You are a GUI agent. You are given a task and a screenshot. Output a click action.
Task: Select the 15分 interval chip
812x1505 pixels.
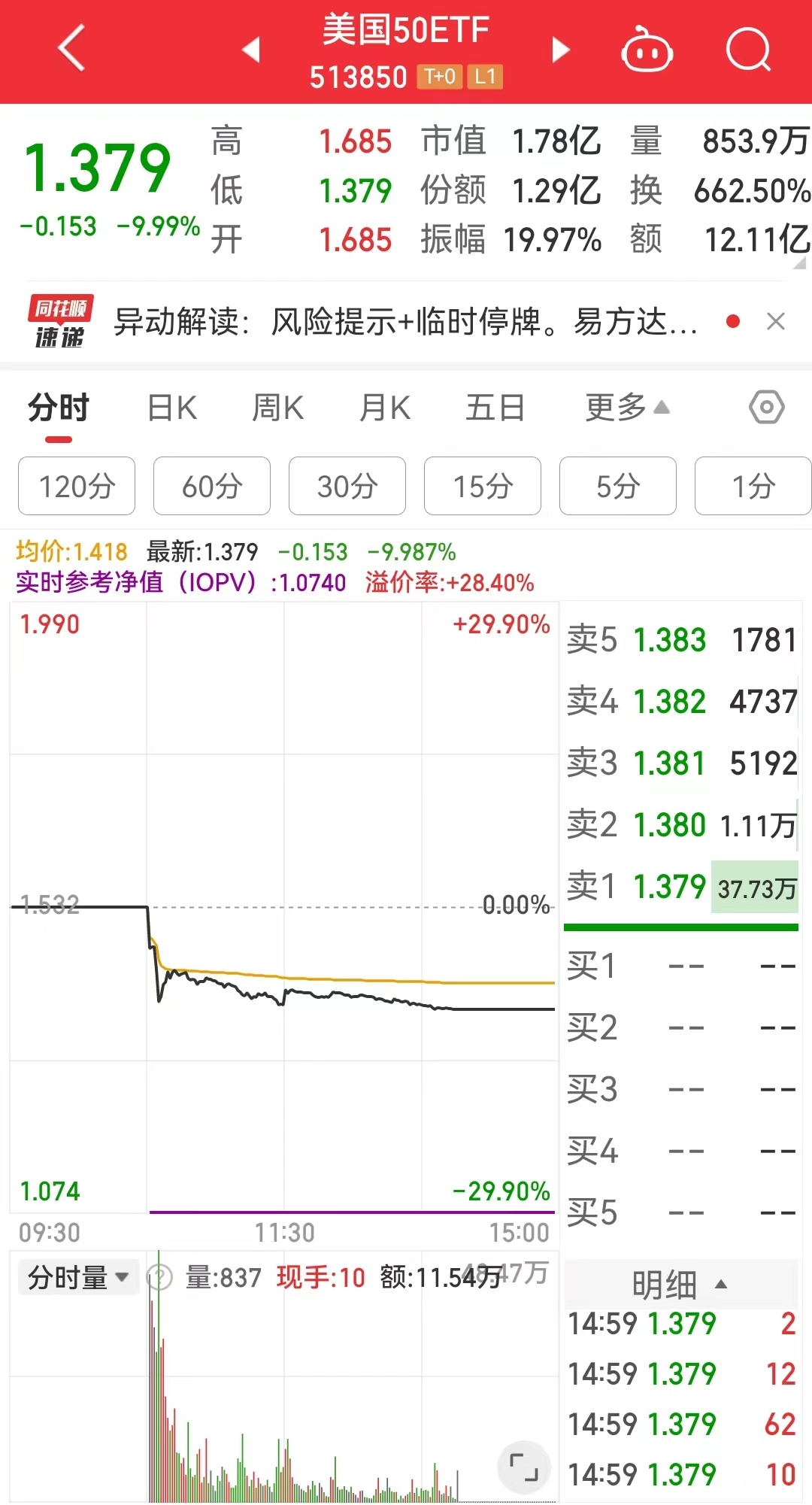483,487
